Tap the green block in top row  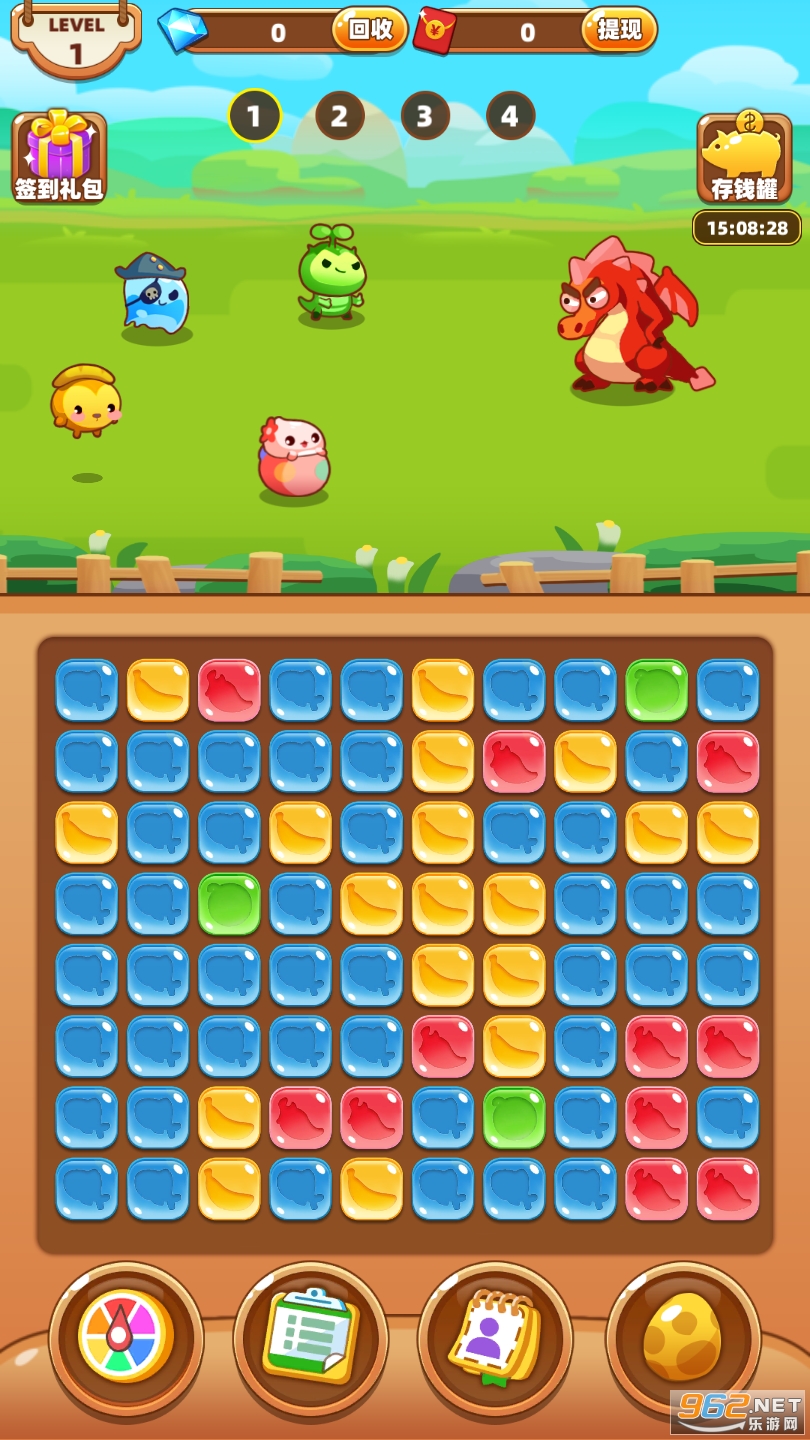(656, 690)
